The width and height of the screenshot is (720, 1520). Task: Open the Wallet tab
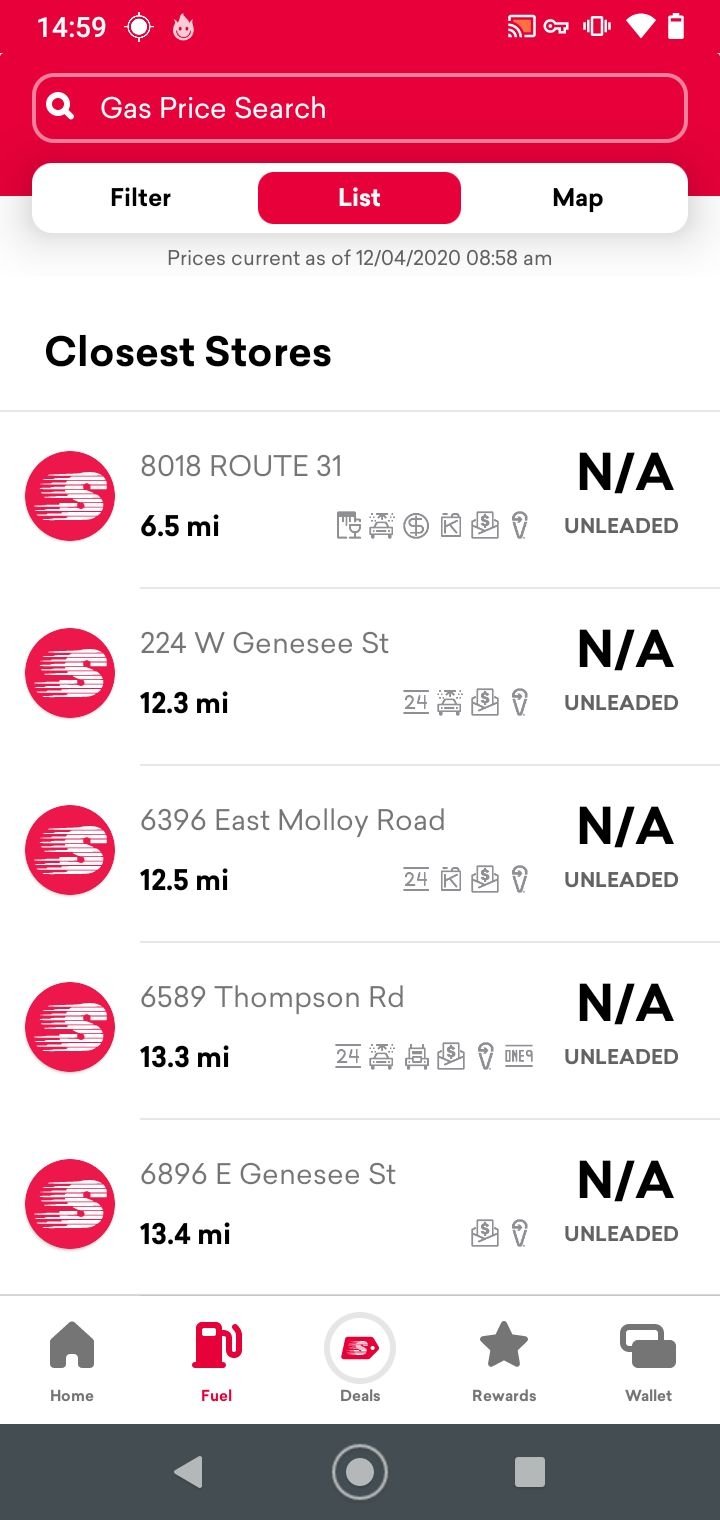tap(648, 1360)
